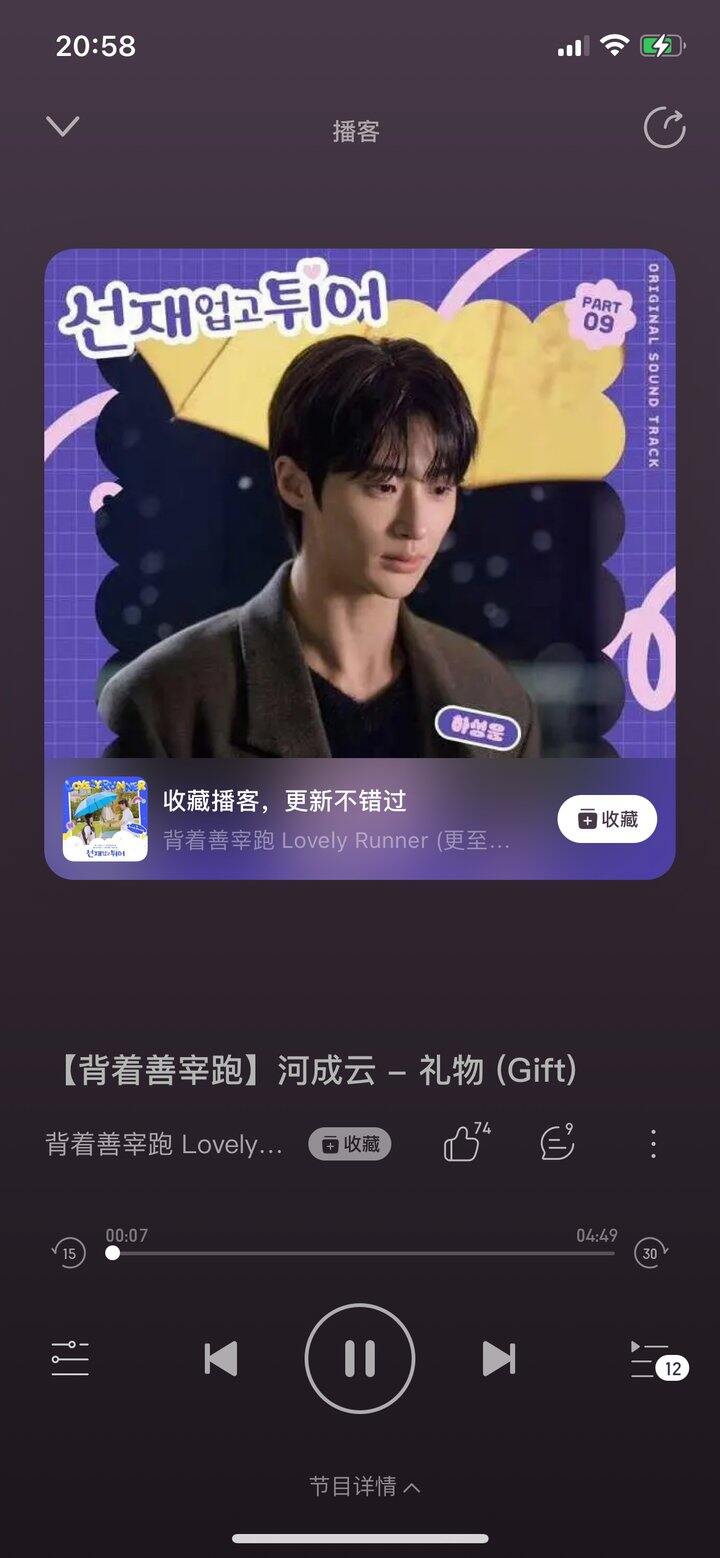720x1558 pixels.
Task: Open the comments for this episode
Action: [557, 1143]
